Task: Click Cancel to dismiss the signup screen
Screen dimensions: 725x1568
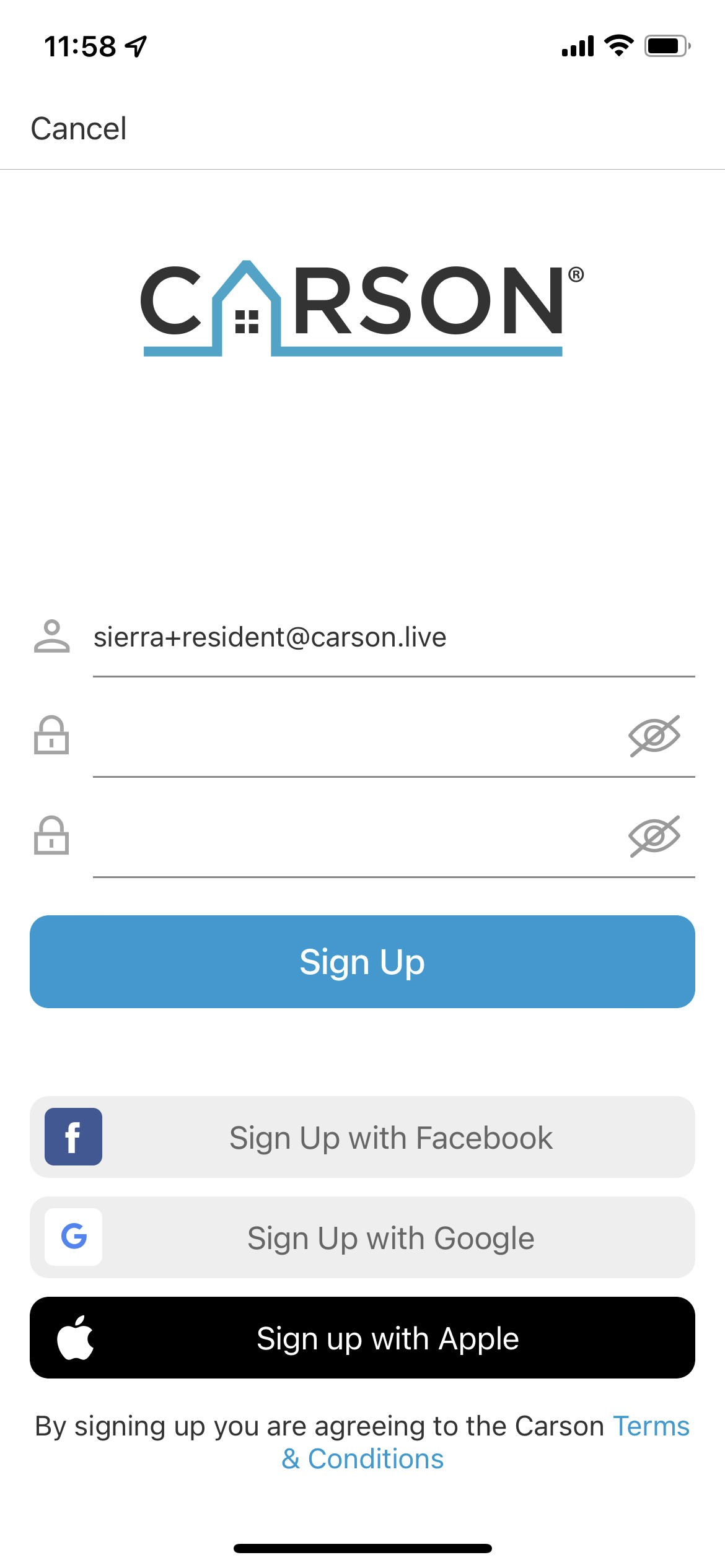Action: click(x=78, y=128)
